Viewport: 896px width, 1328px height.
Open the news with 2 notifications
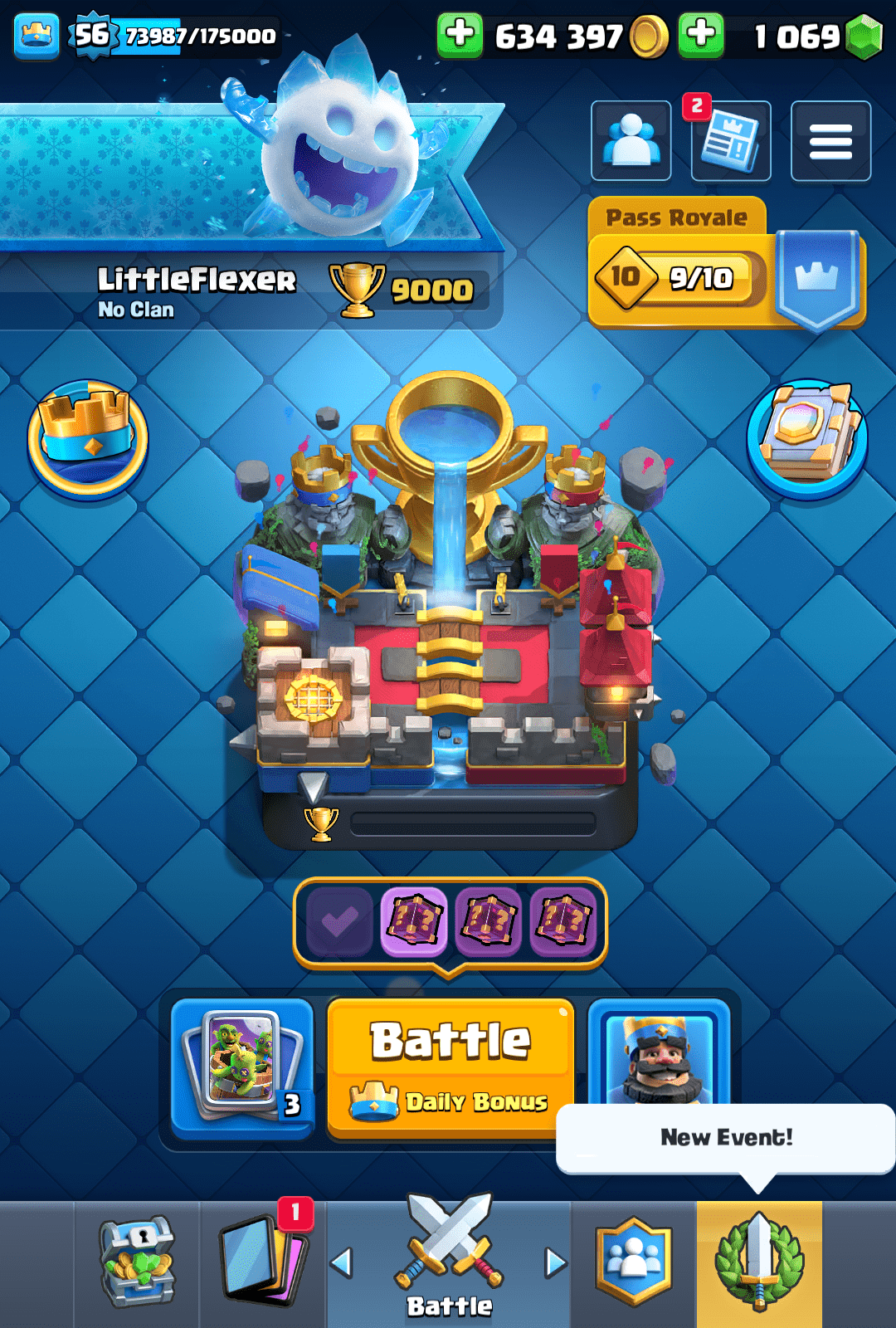[730, 141]
